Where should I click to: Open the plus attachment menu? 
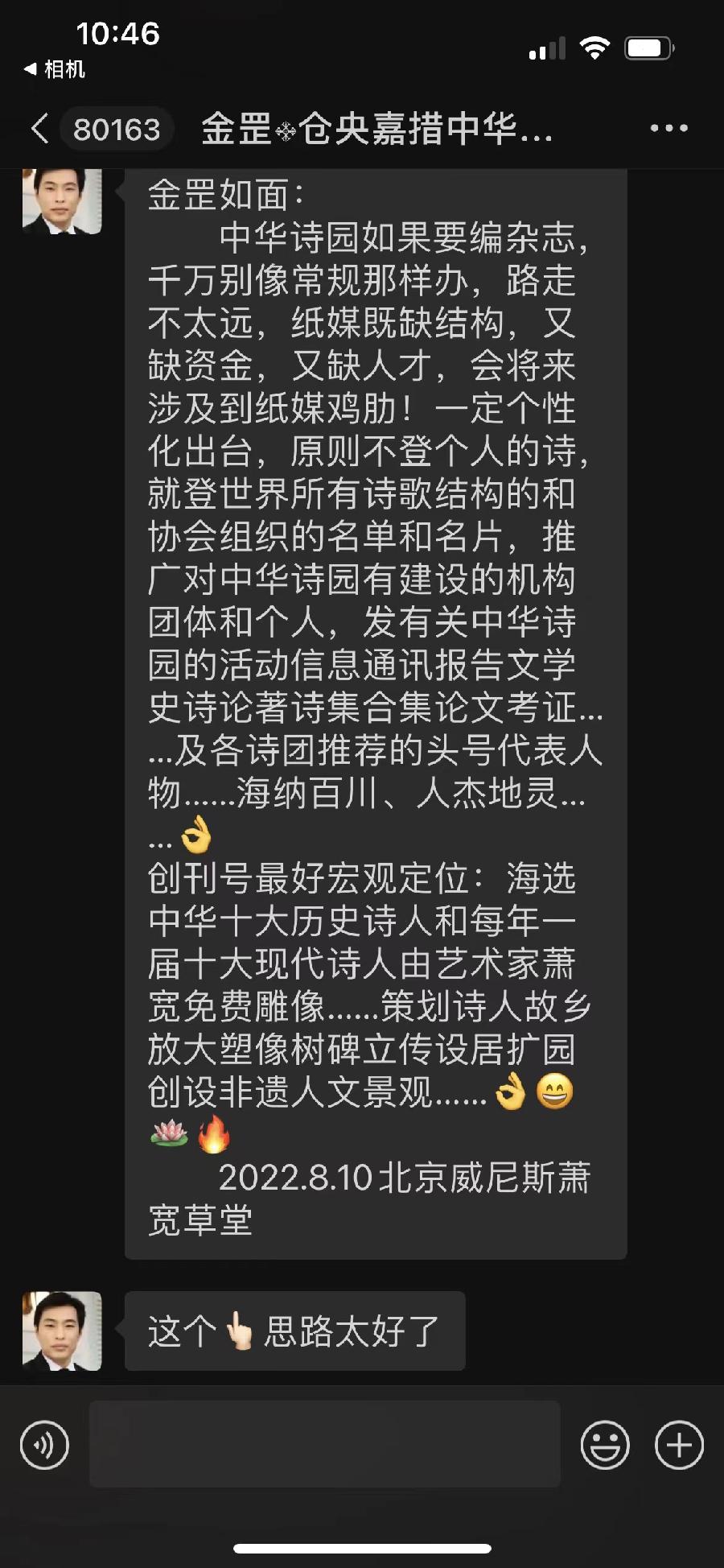tap(679, 1445)
